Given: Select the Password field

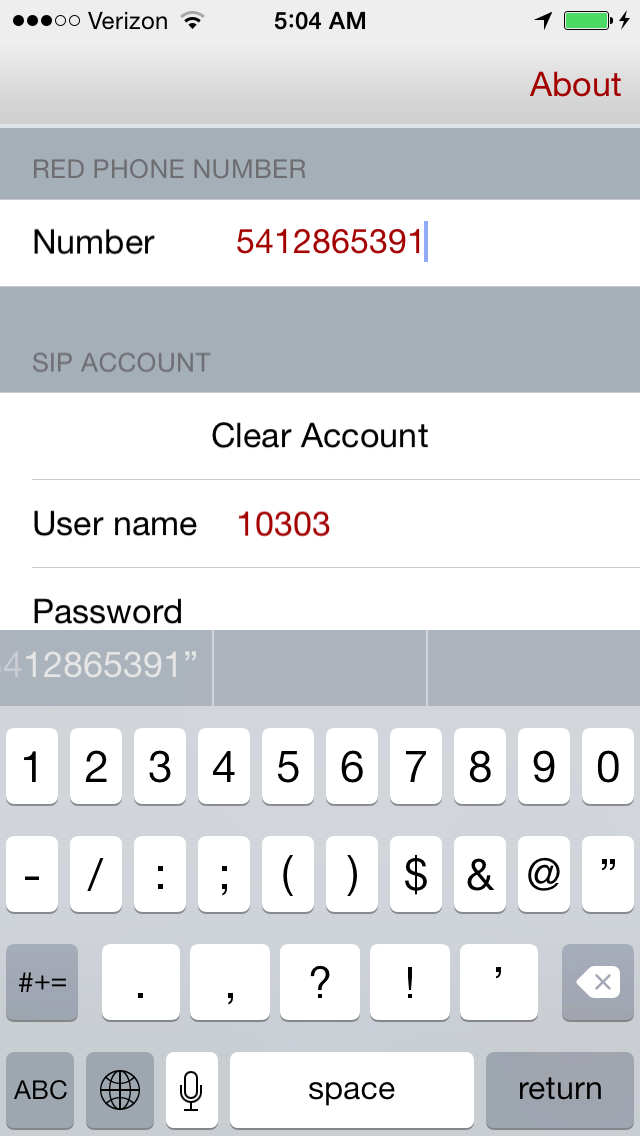Looking at the screenshot, I should click(x=320, y=600).
